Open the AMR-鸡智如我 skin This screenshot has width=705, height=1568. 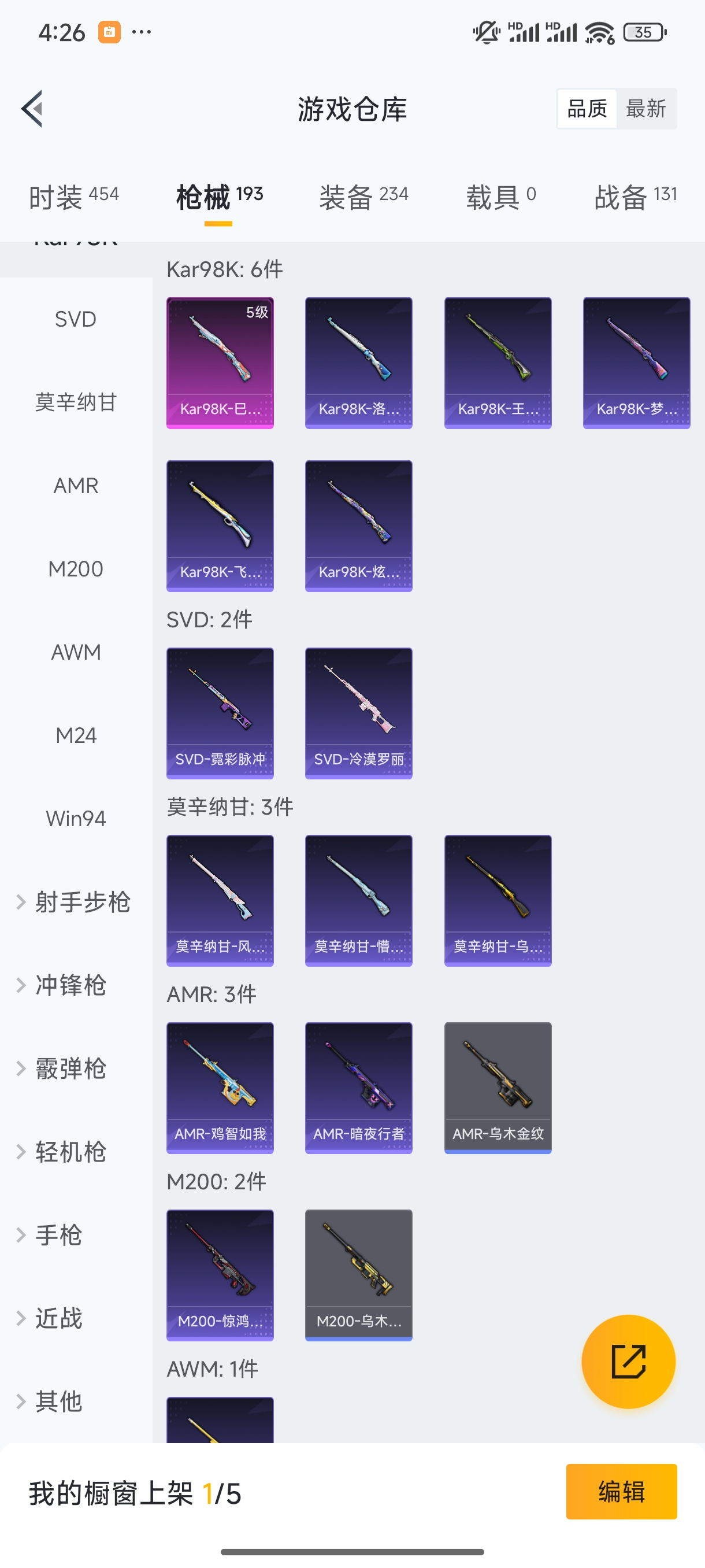pyautogui.click(x=220, y=1088)
